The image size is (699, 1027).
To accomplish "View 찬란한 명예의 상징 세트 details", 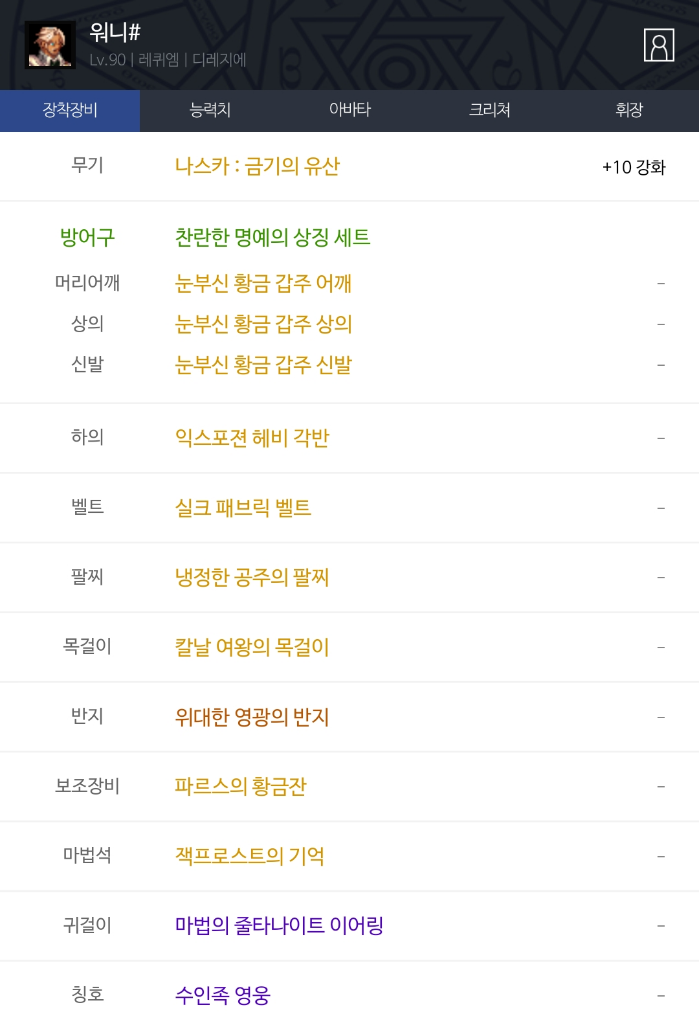I will point(272,237).
